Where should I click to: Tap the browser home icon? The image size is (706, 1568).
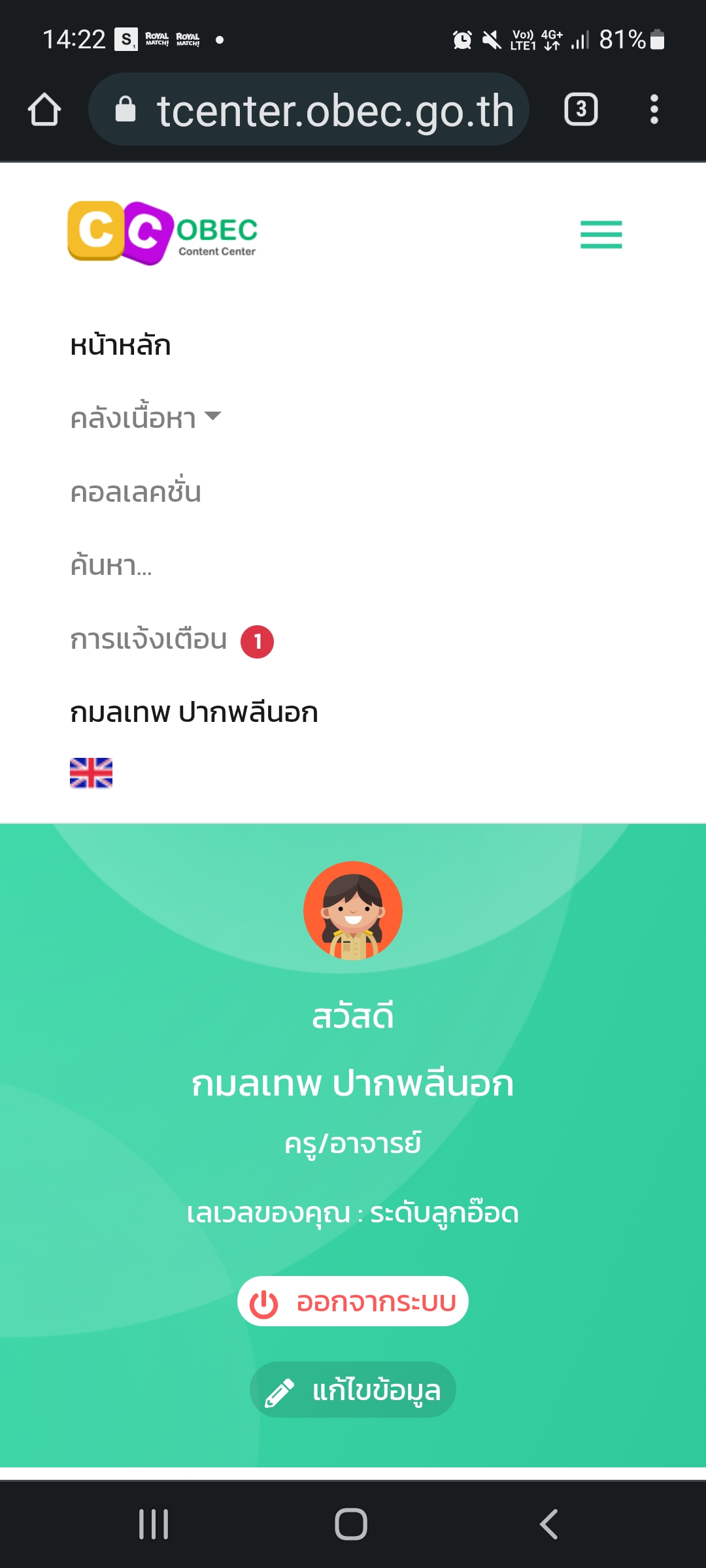tap(44, 109)
